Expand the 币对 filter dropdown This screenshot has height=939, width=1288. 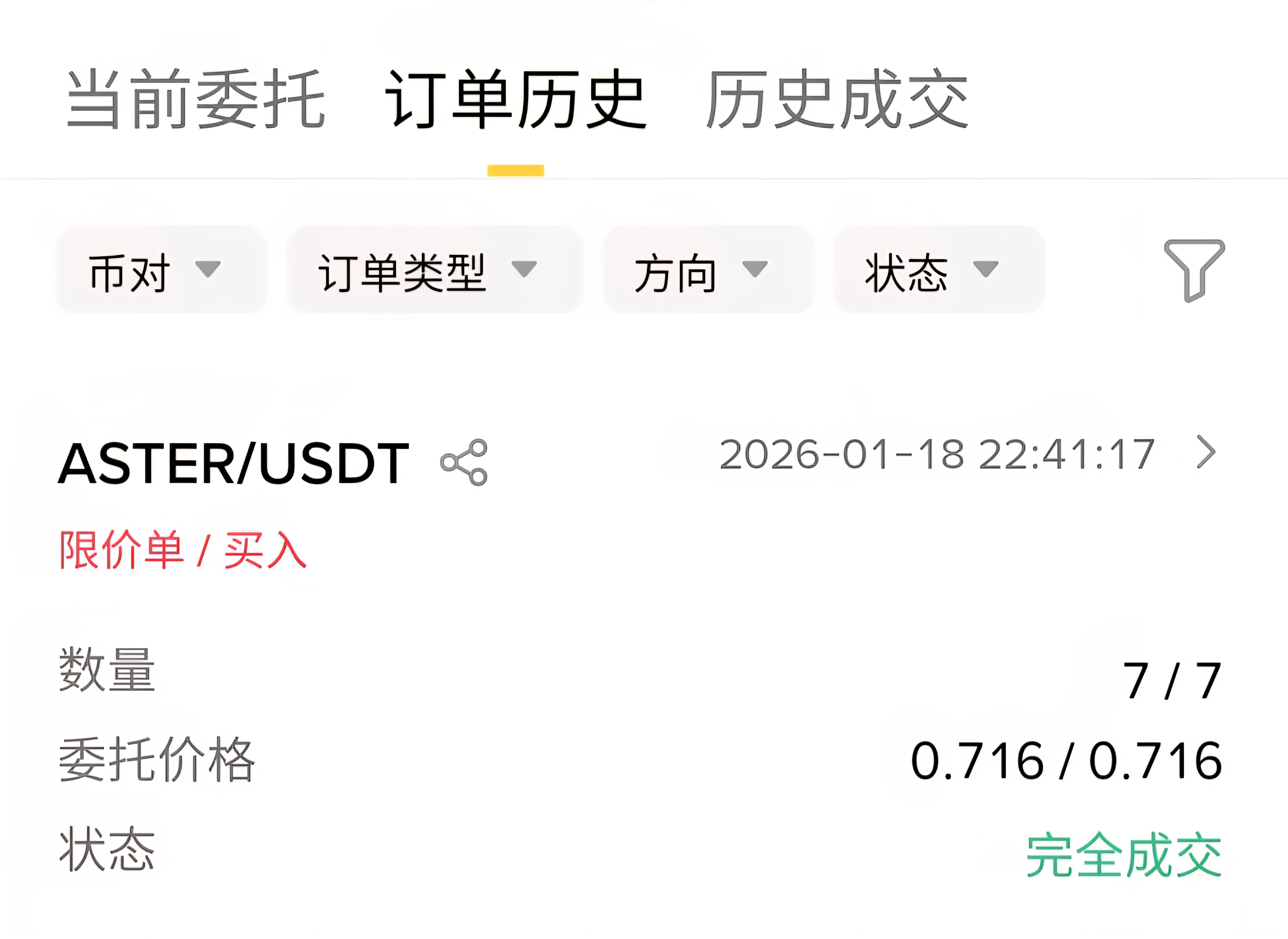(161, 269)
